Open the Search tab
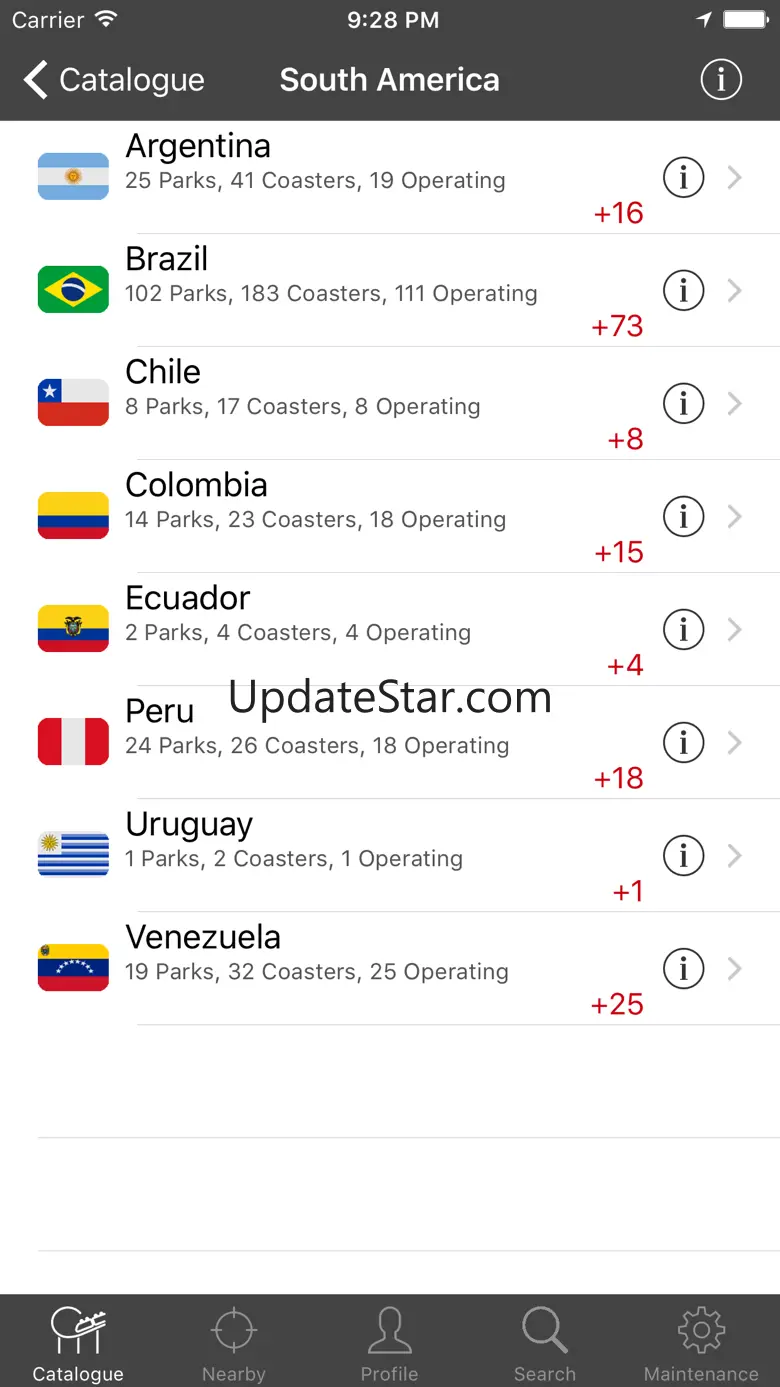The width and height of the screenshot is (780, 1387). click(x=545, y=1343)
